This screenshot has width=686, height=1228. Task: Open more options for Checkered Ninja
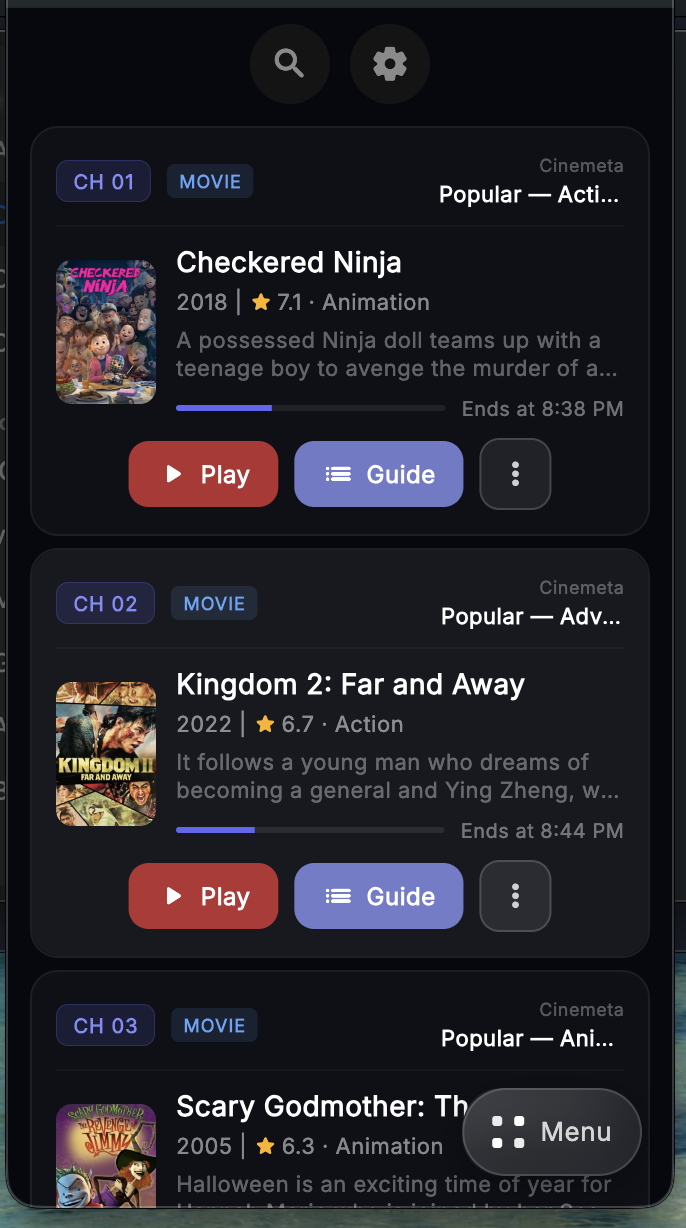[x=515, y=474]
